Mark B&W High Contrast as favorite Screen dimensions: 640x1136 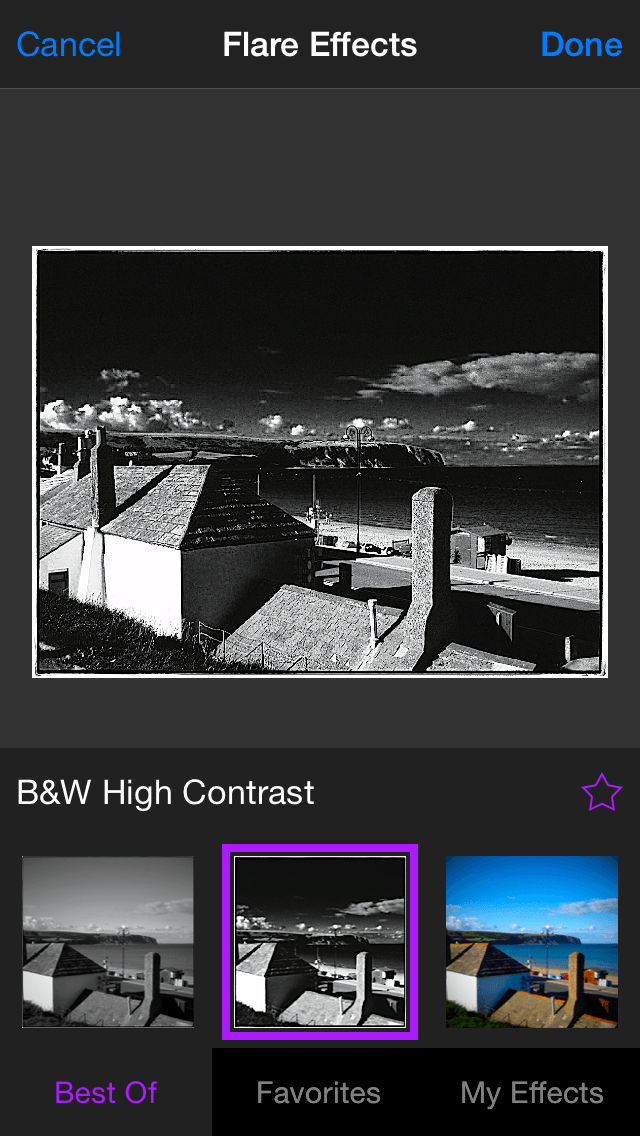[602, 793]
